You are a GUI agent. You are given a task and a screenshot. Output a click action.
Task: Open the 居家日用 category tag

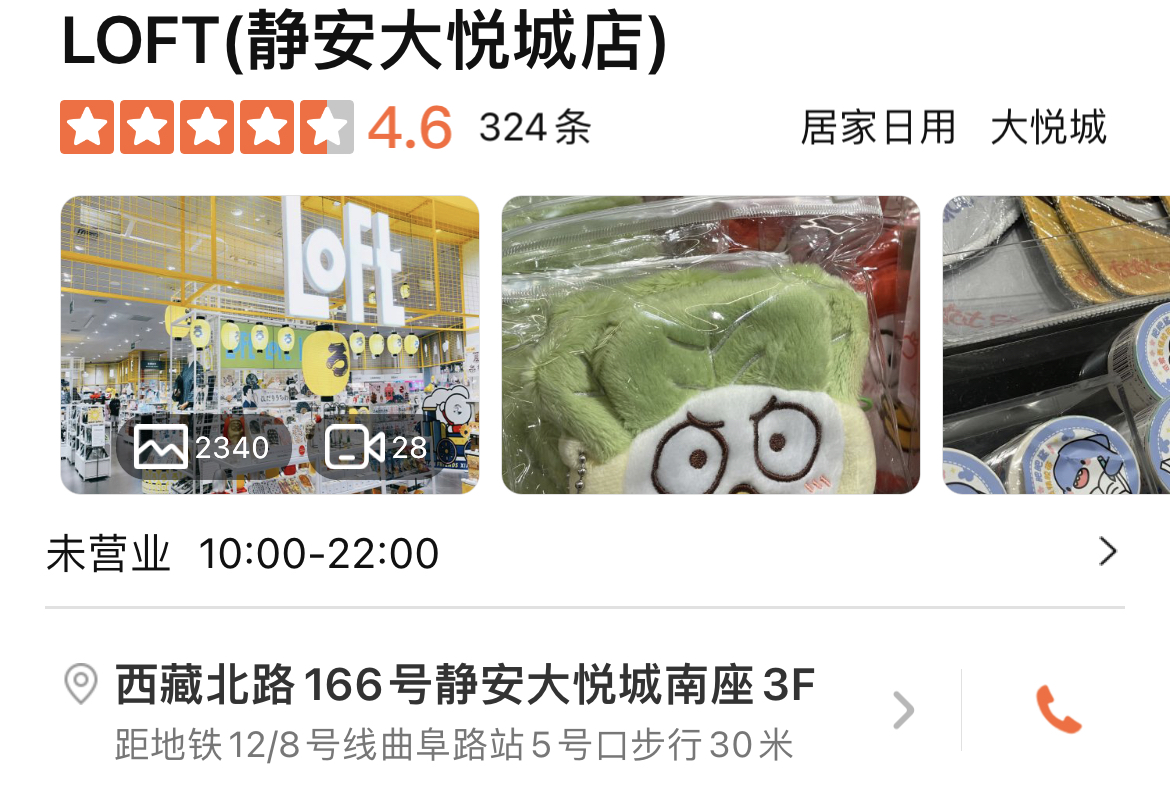coord(878,128)
